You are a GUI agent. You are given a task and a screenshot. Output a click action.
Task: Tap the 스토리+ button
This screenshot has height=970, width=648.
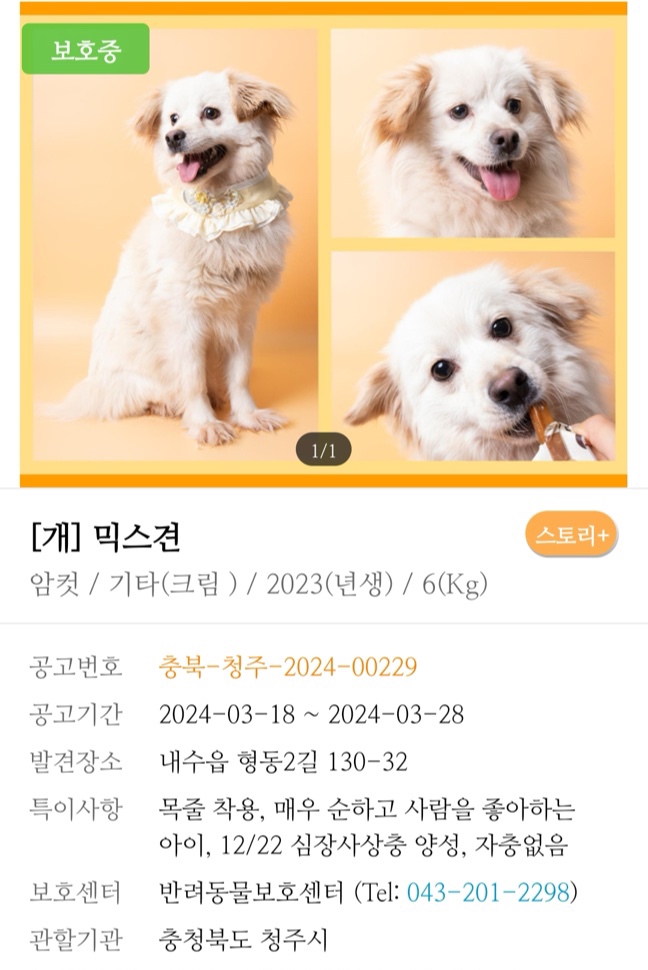[x=571, y=536]
